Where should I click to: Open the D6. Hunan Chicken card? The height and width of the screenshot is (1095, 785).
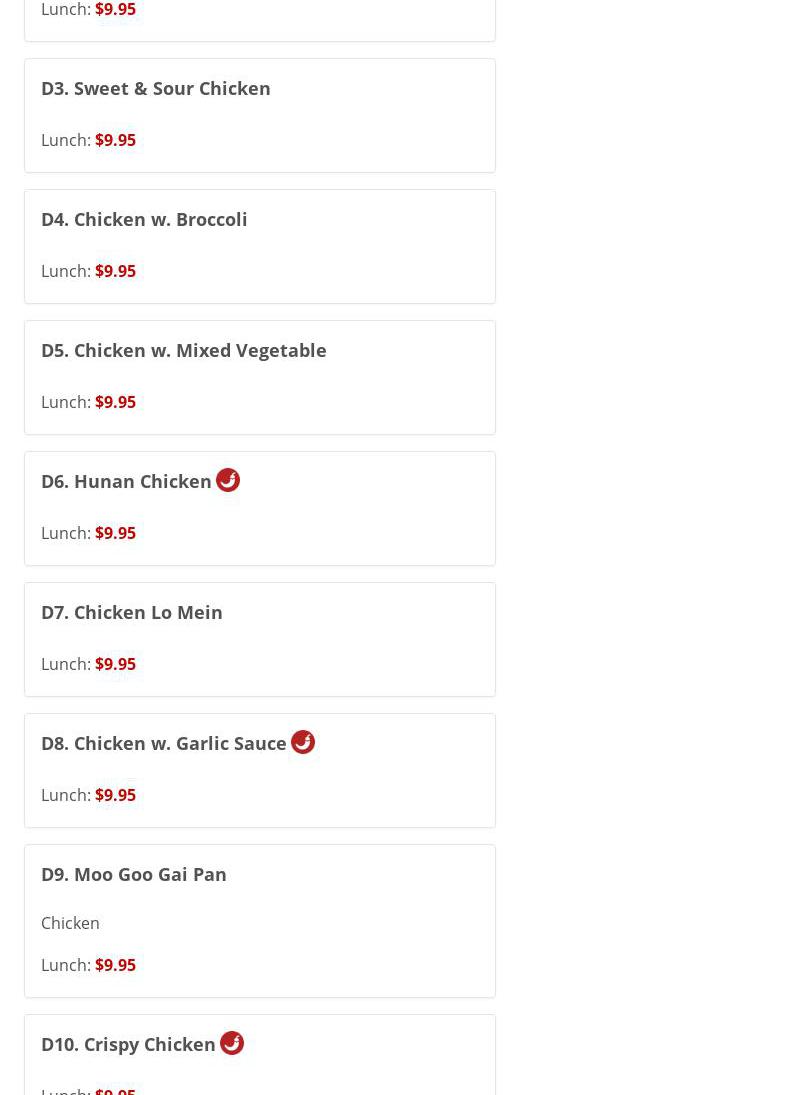coord(127,482)
